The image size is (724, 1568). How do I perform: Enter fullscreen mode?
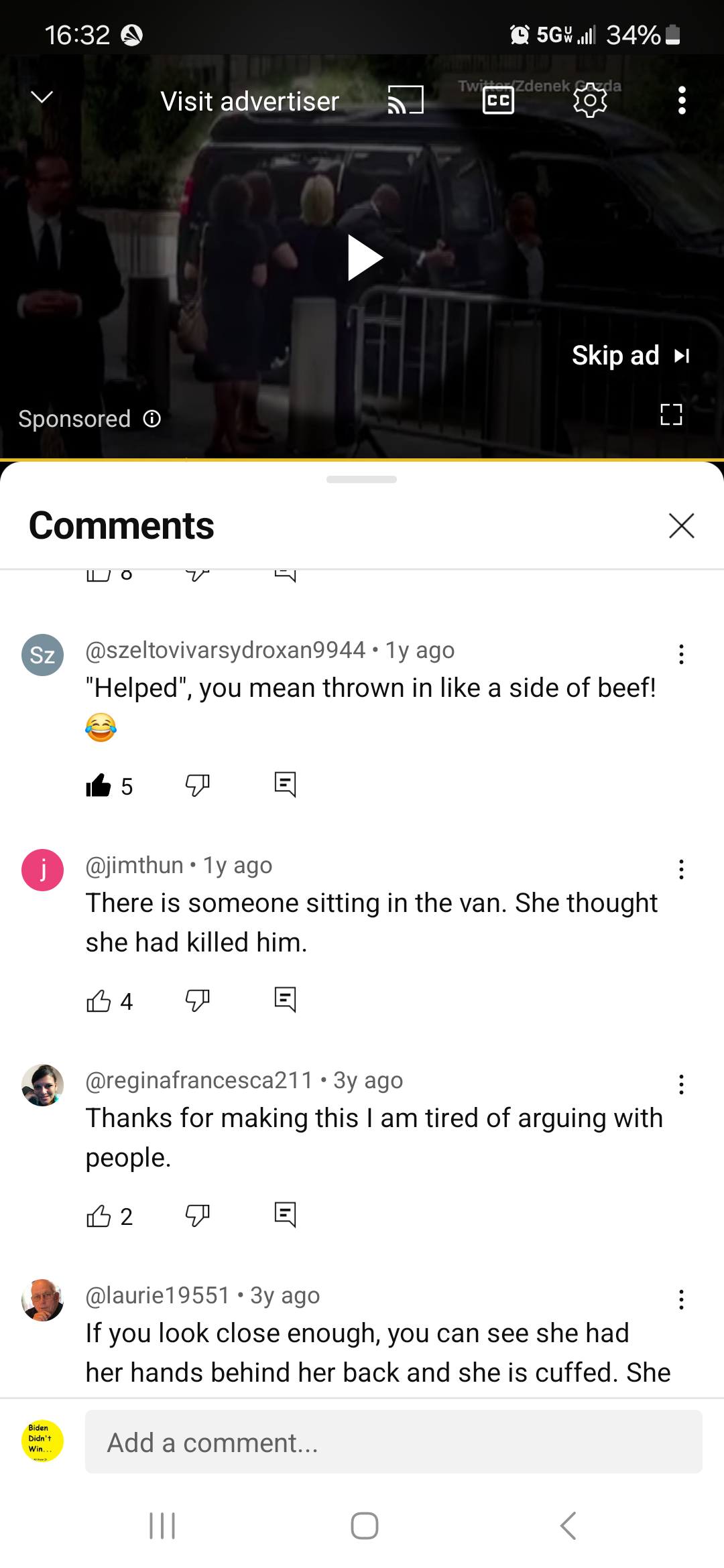pos(671,415)
